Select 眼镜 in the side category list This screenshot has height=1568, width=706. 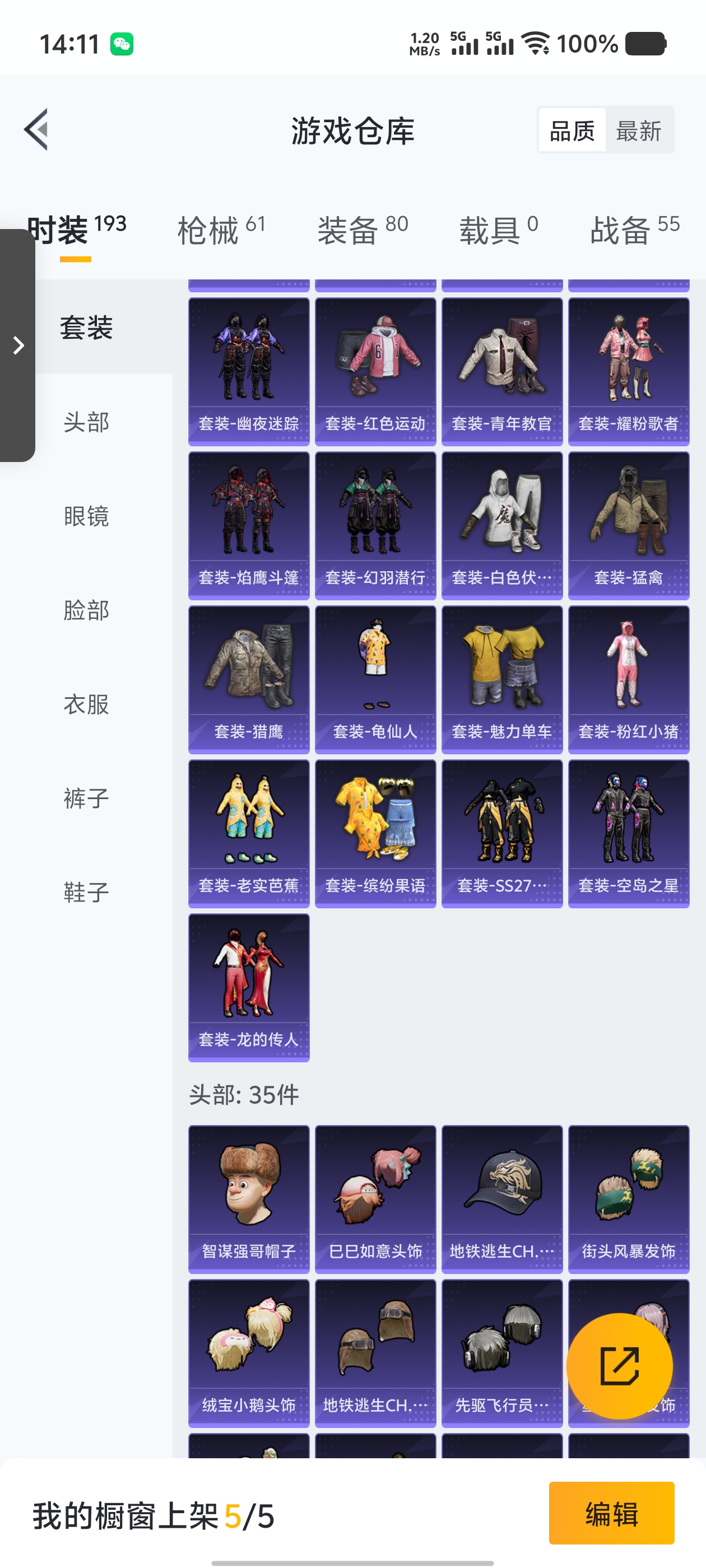pos(86,516)
